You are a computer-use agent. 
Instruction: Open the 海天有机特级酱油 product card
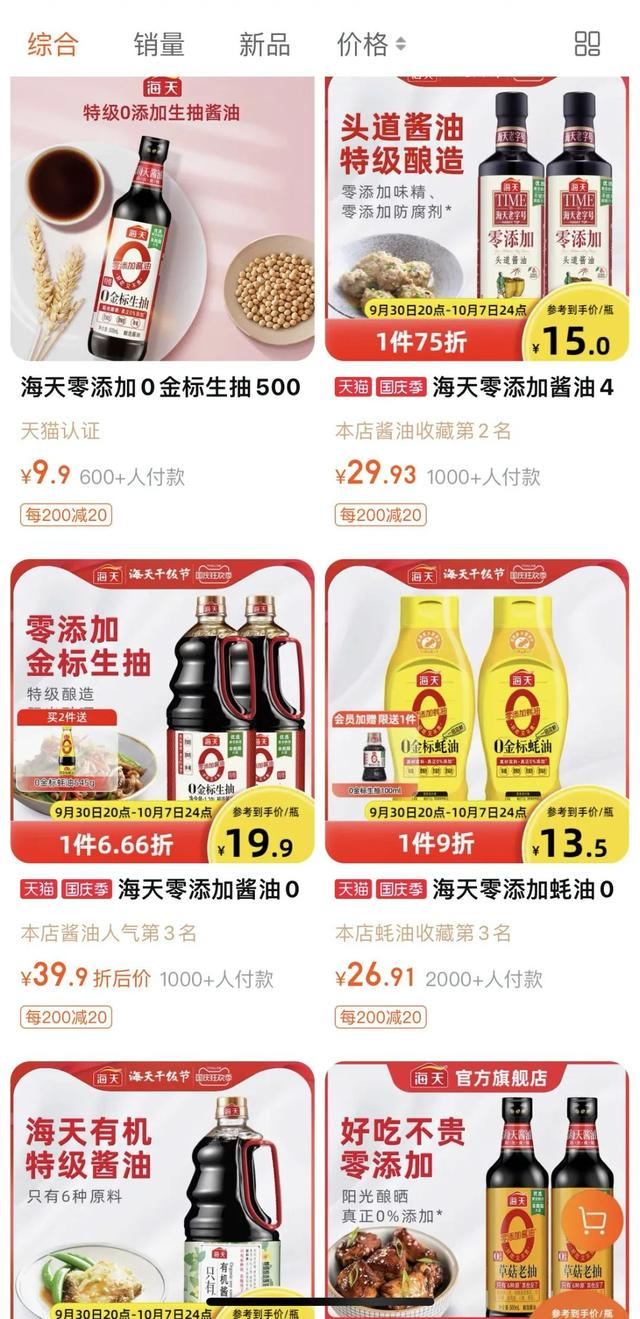[x=162, y=1190]
